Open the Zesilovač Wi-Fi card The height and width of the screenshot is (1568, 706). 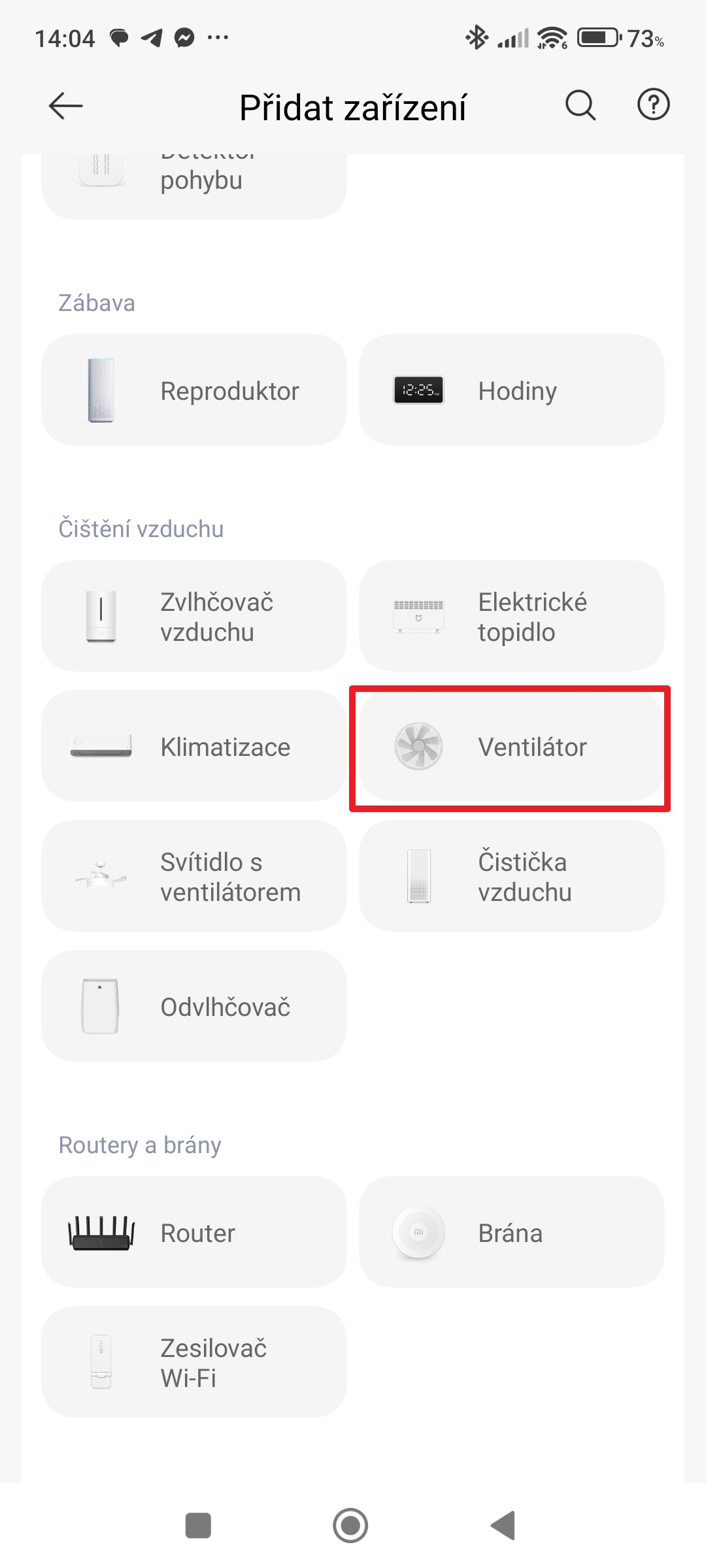193,1362
